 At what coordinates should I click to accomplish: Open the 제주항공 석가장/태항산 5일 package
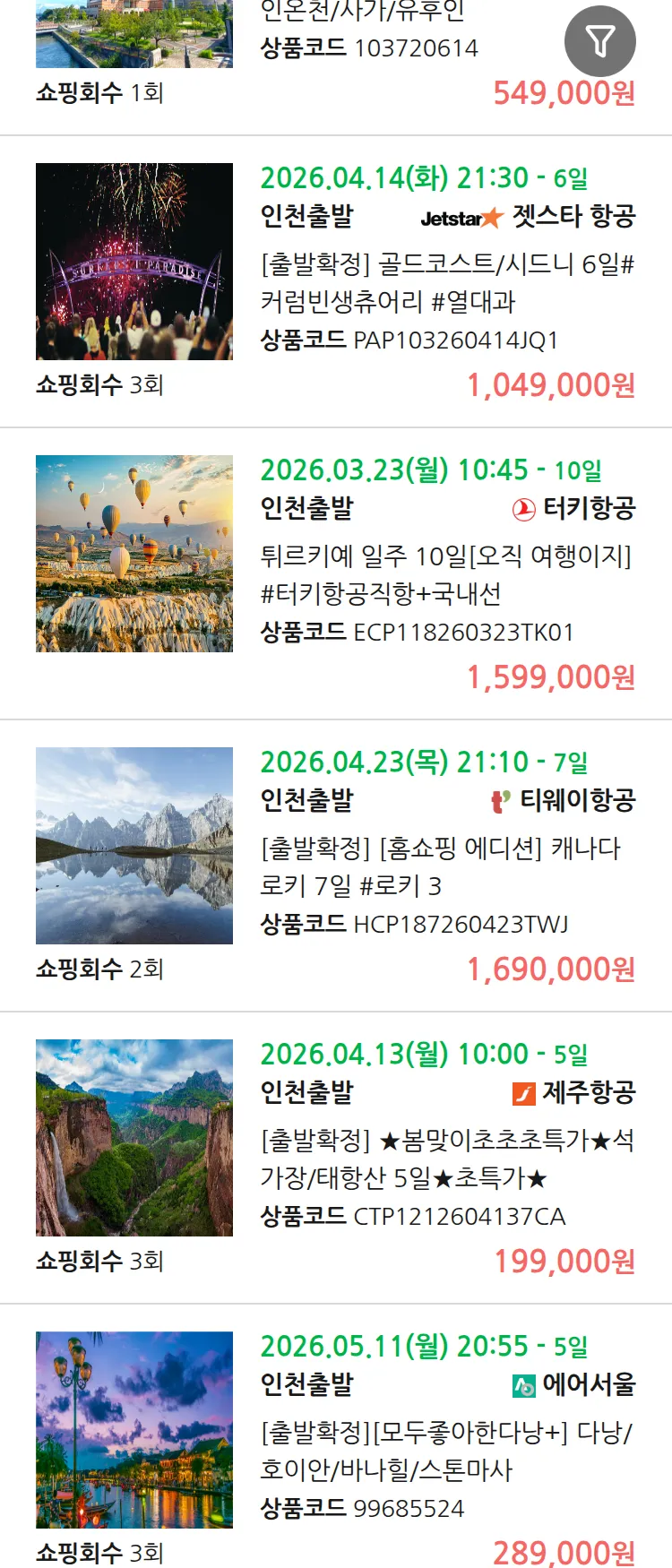coord(446,1159)
